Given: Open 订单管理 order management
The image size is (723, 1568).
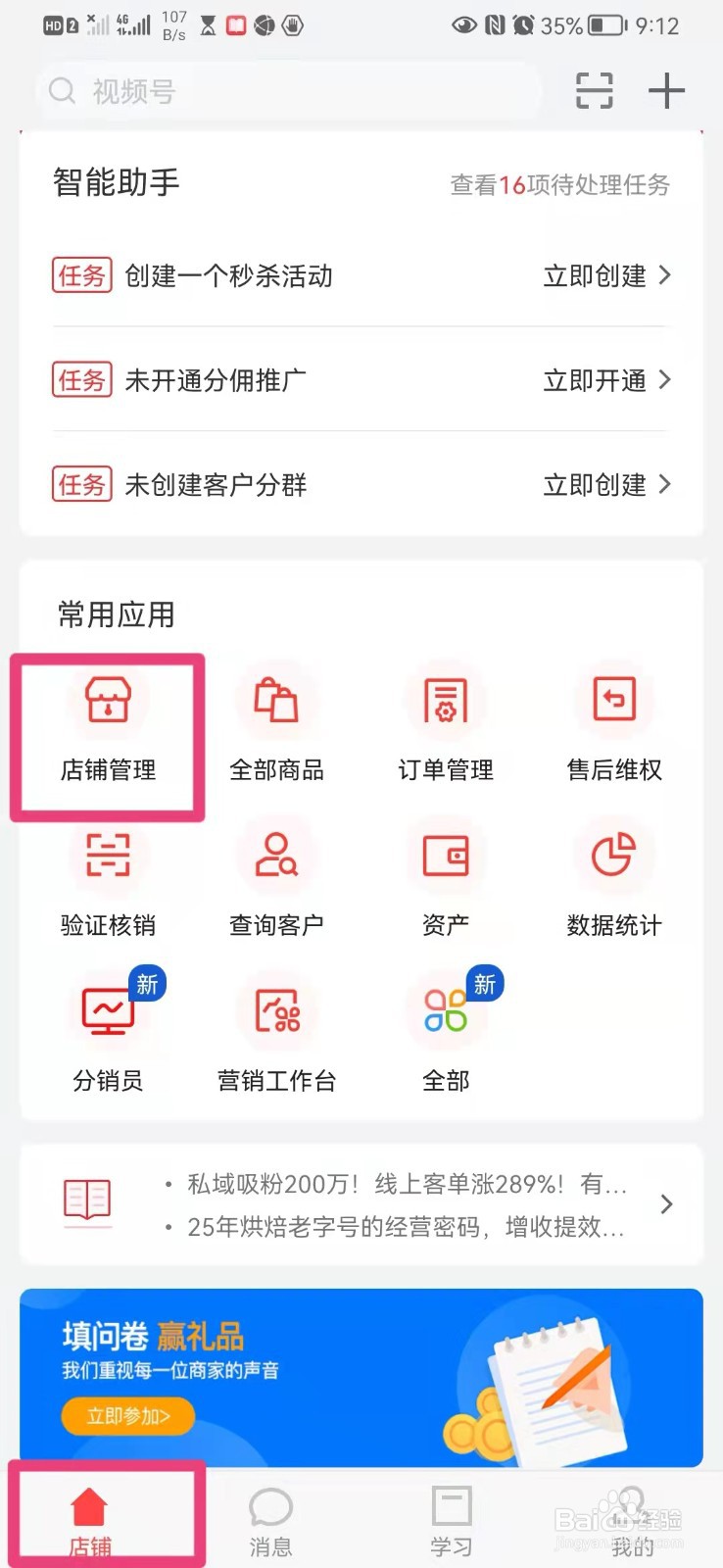Looking at the screenshot, I should 445,725.
